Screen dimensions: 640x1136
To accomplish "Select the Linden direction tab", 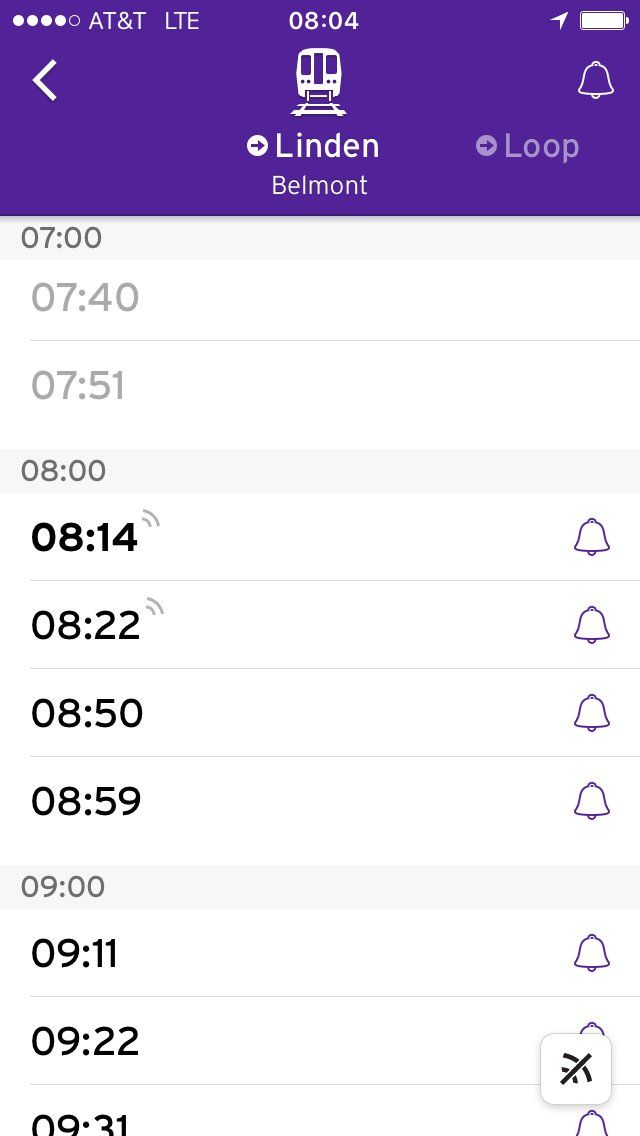I will click(314, 147).
